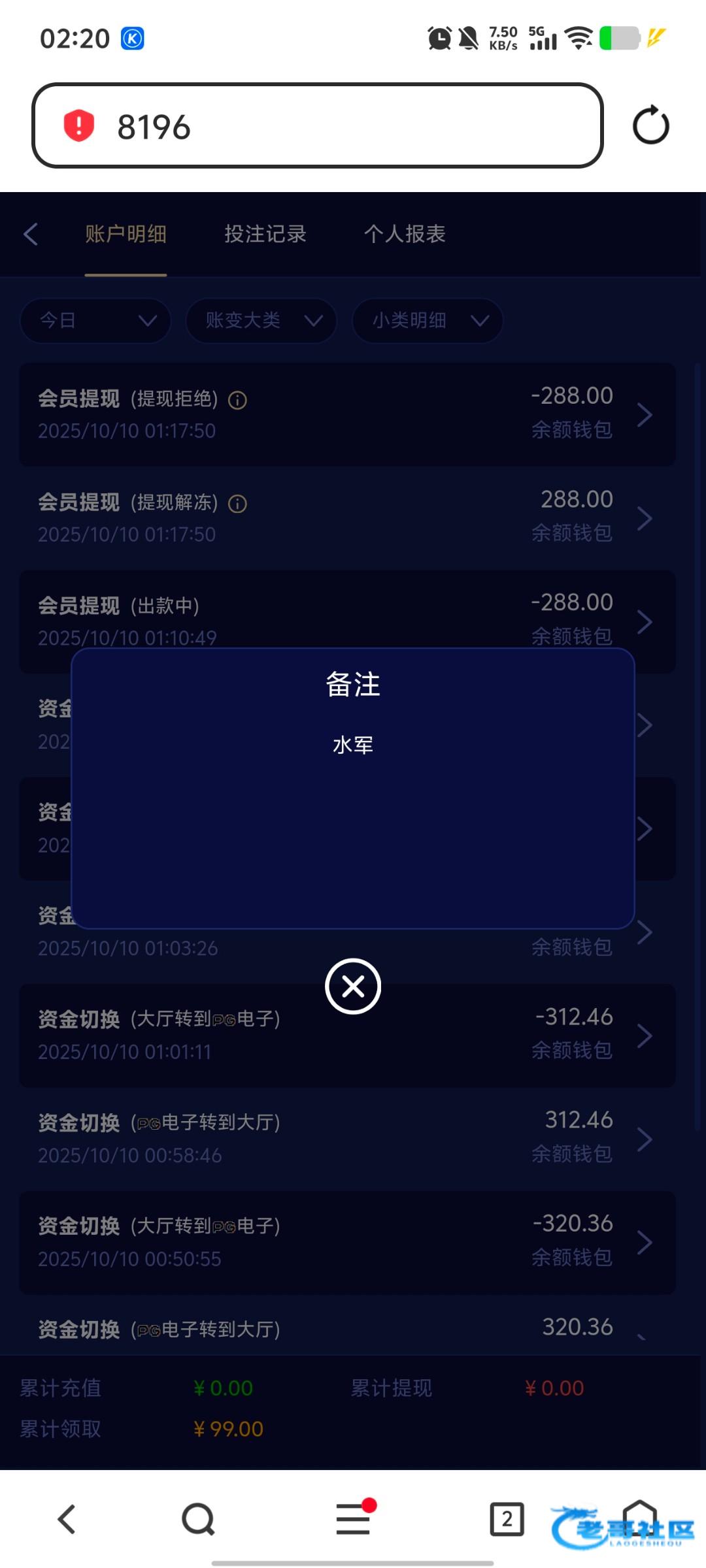706x1568 pixels.
Task: Switch to the 个人报表 tab
Action: 405,234
